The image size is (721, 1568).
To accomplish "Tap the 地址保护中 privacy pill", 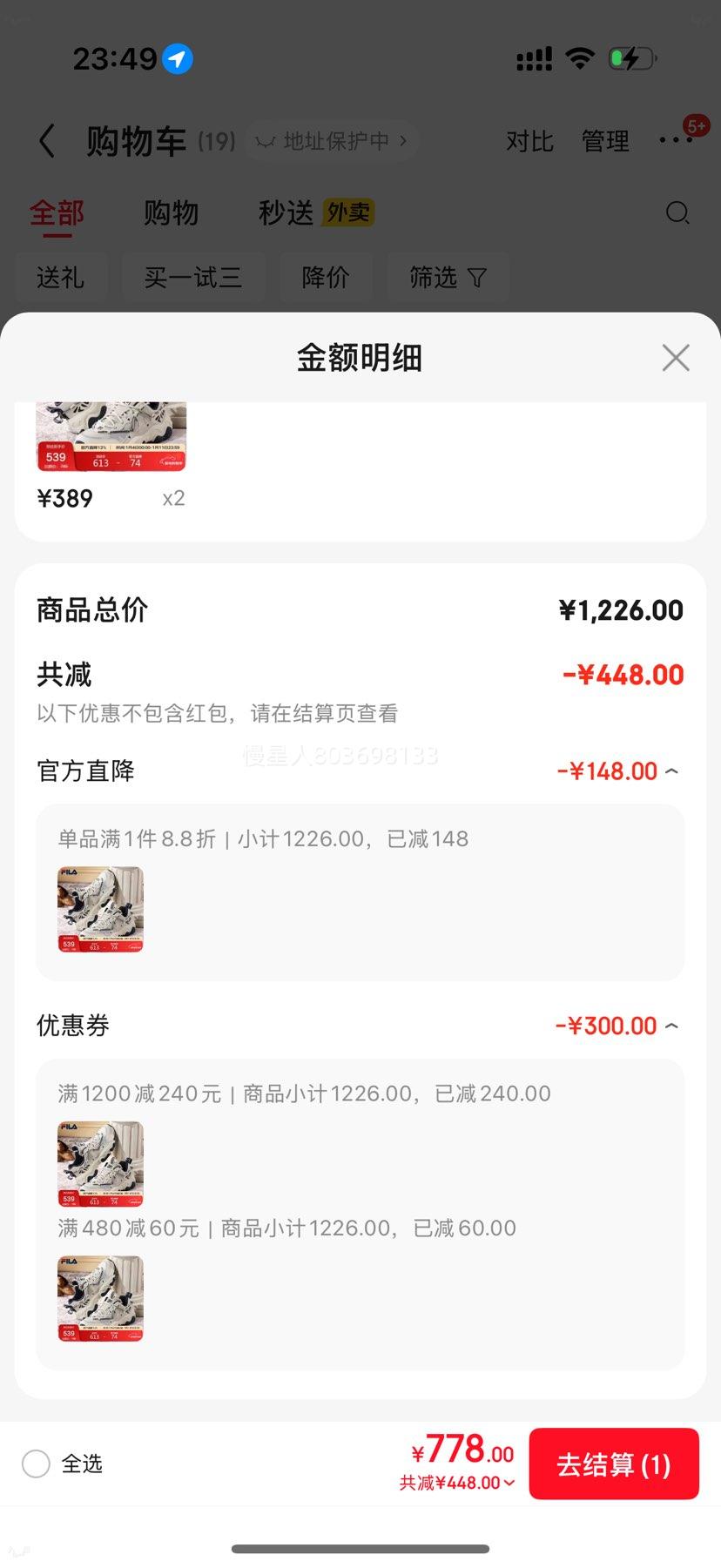I will coord(331,142).
